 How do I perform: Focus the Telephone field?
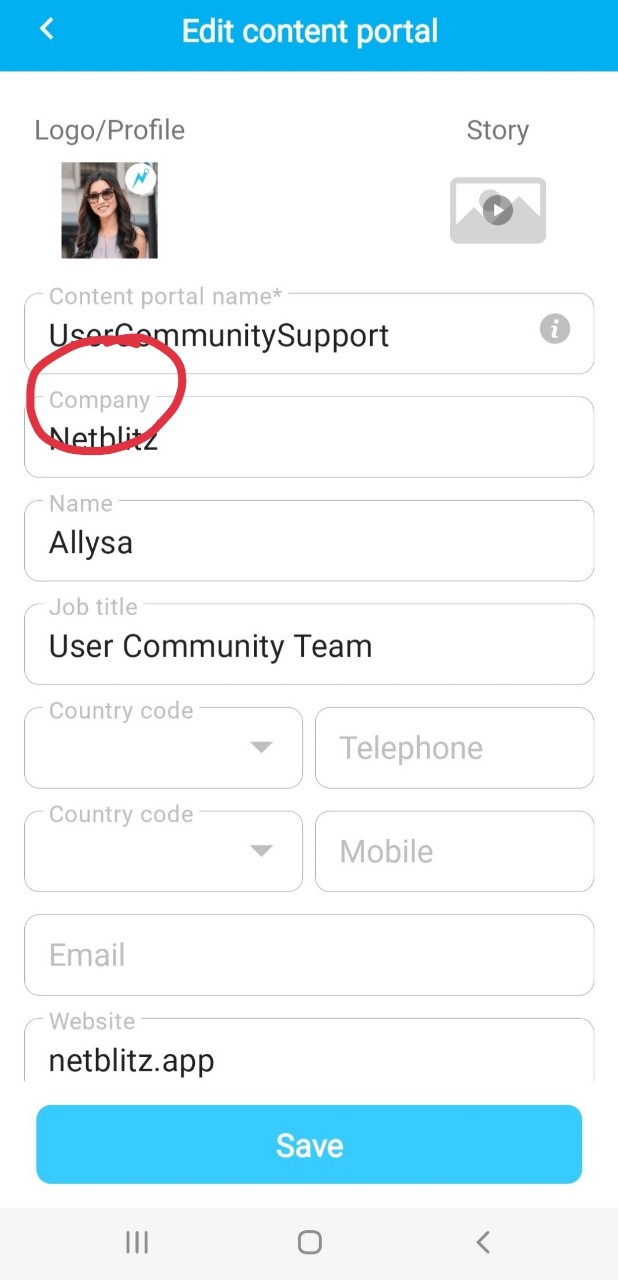pos(454,748)
